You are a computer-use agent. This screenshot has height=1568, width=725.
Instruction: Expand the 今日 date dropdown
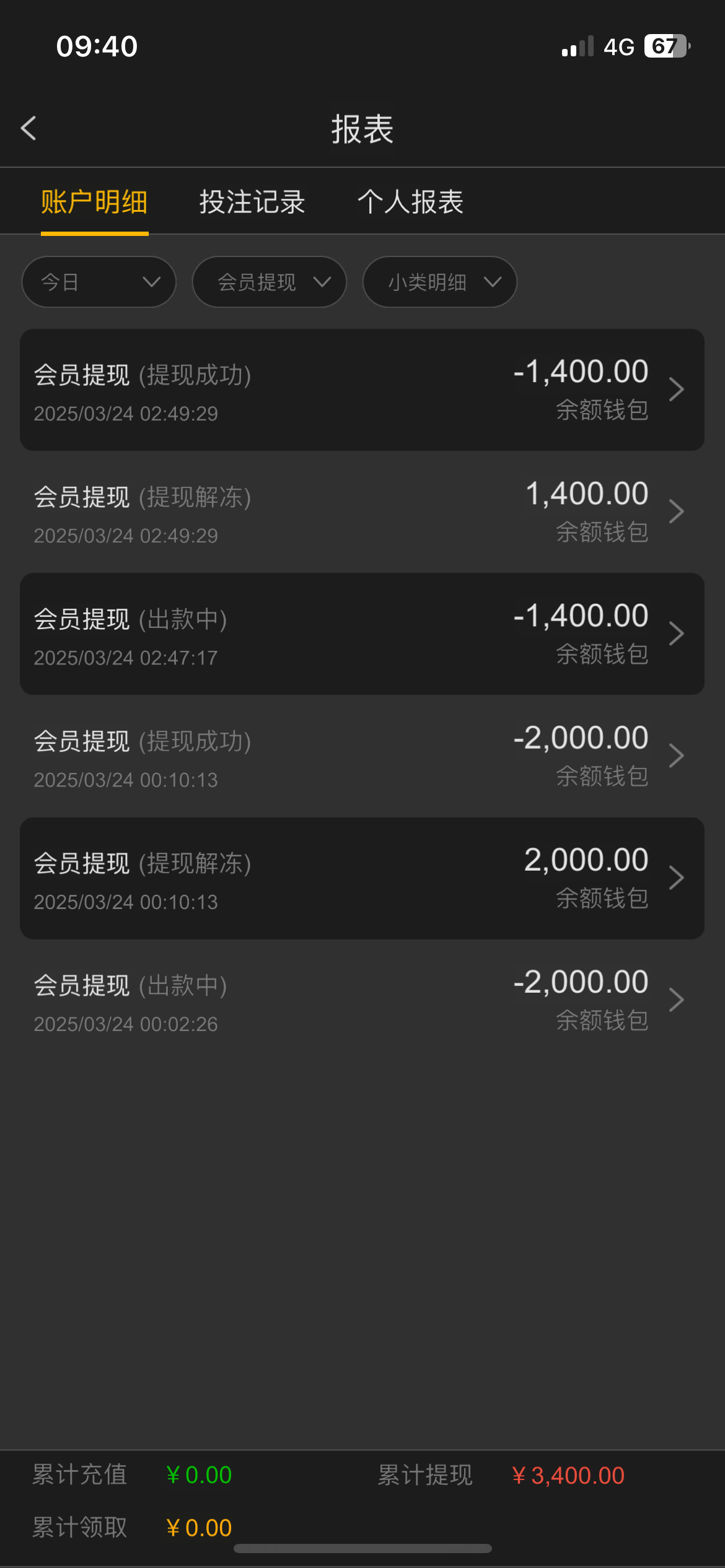coord(99,282)
